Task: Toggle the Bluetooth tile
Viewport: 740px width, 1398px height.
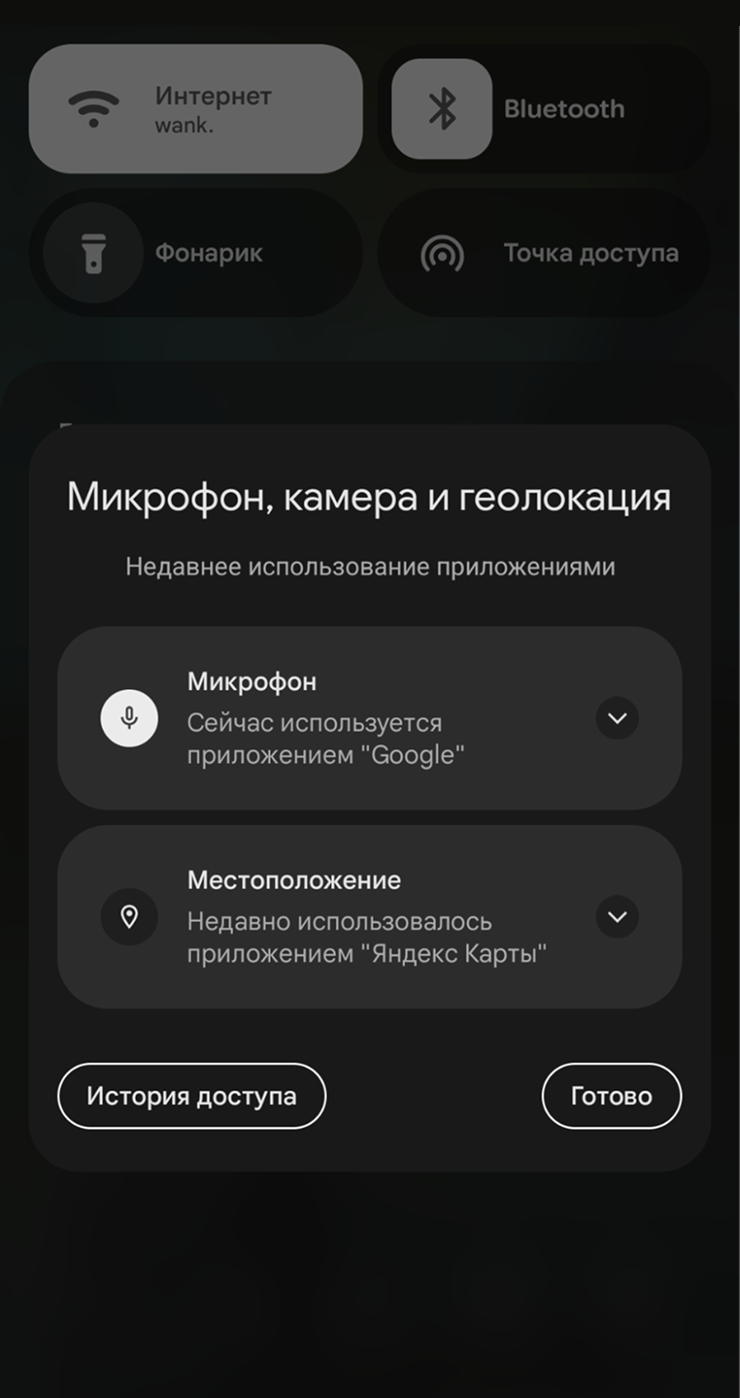Action: (x=442, y=109)
